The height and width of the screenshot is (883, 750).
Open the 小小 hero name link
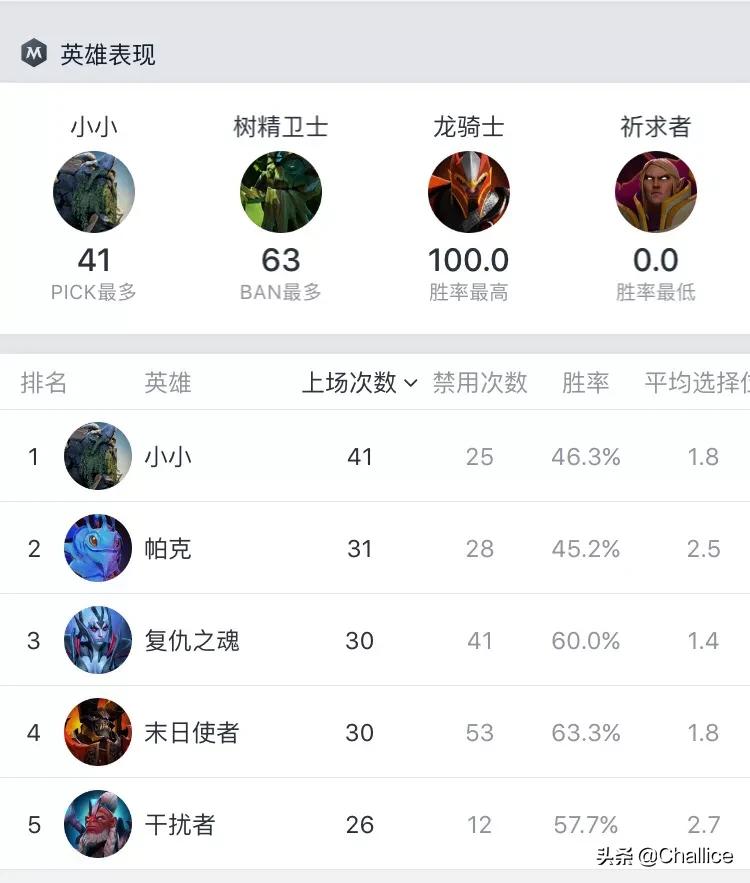coord(169,456)
